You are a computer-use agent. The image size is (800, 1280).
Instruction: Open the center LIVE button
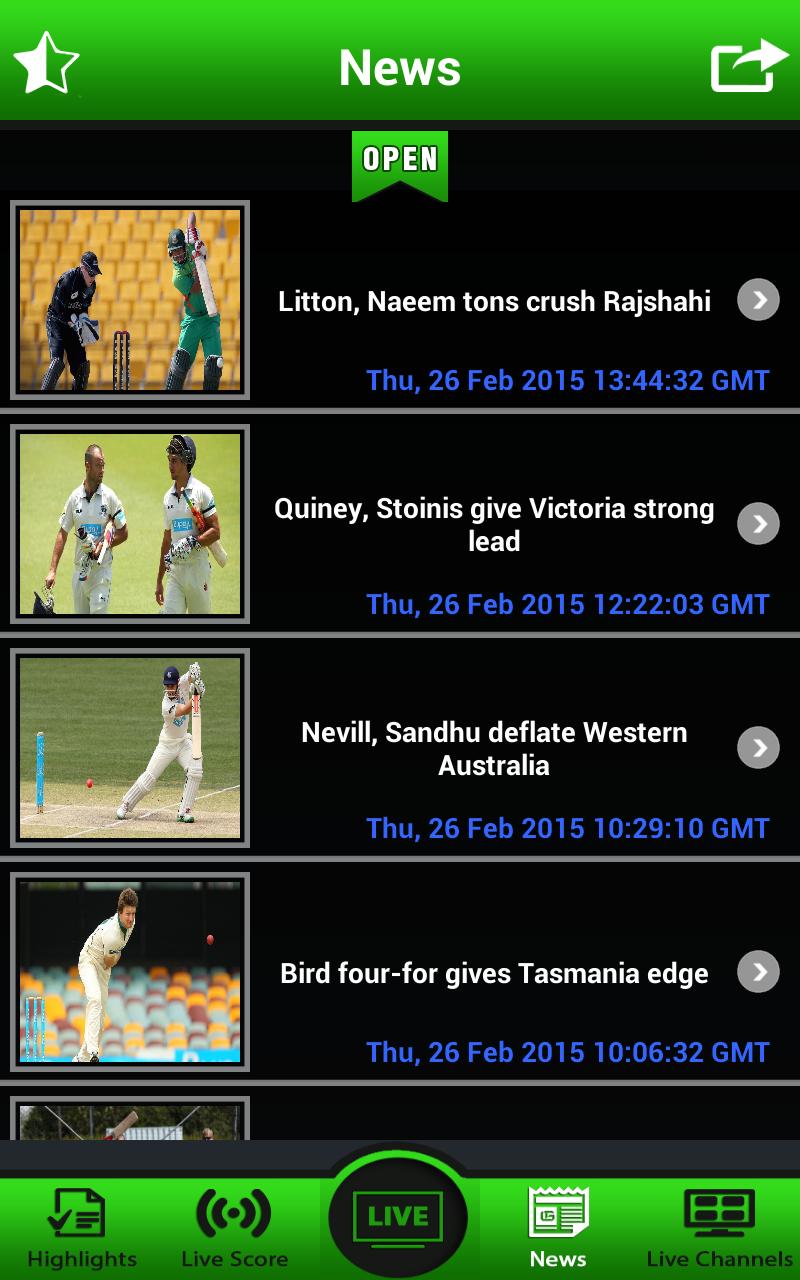pyautogui.click(x=398, y=1216)
